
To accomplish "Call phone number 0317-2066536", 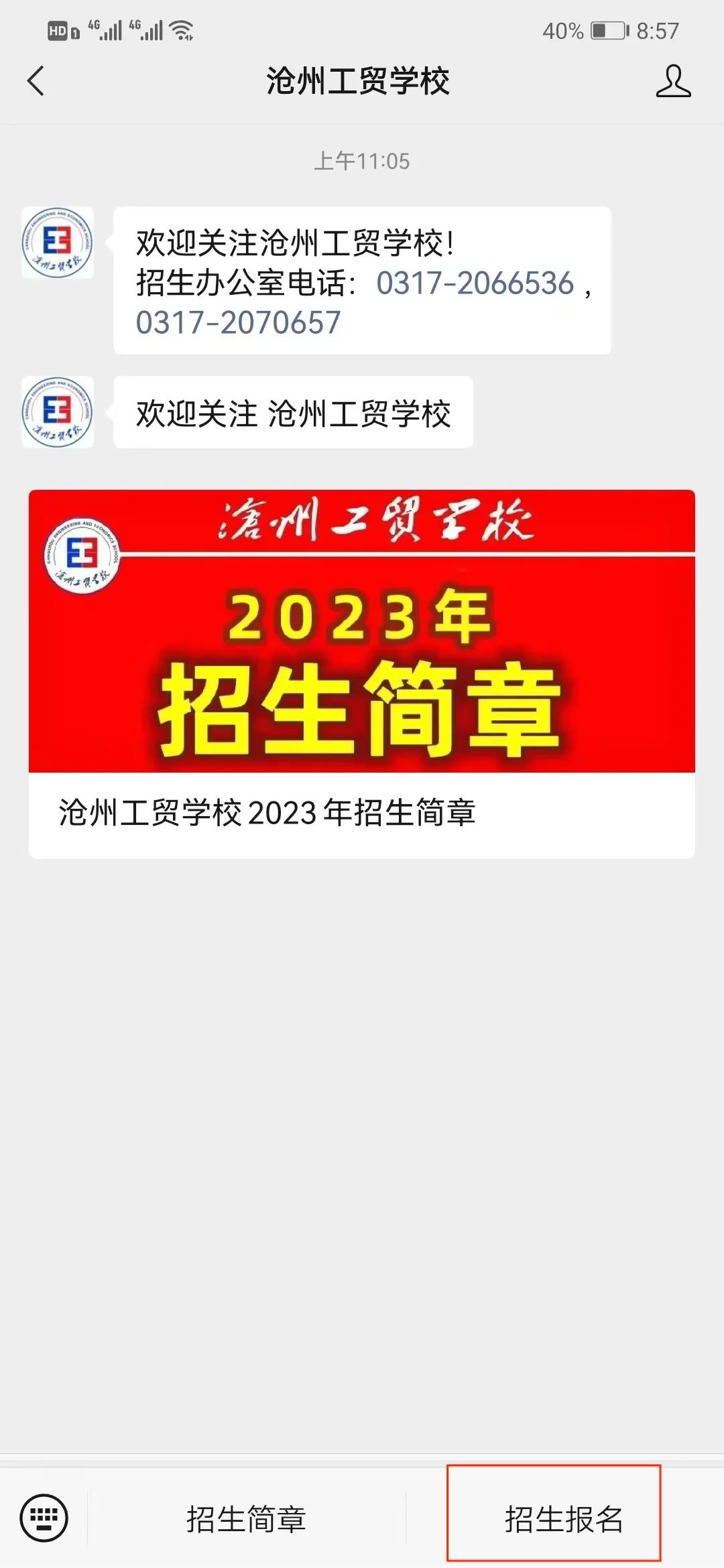I will coord(475,283).
